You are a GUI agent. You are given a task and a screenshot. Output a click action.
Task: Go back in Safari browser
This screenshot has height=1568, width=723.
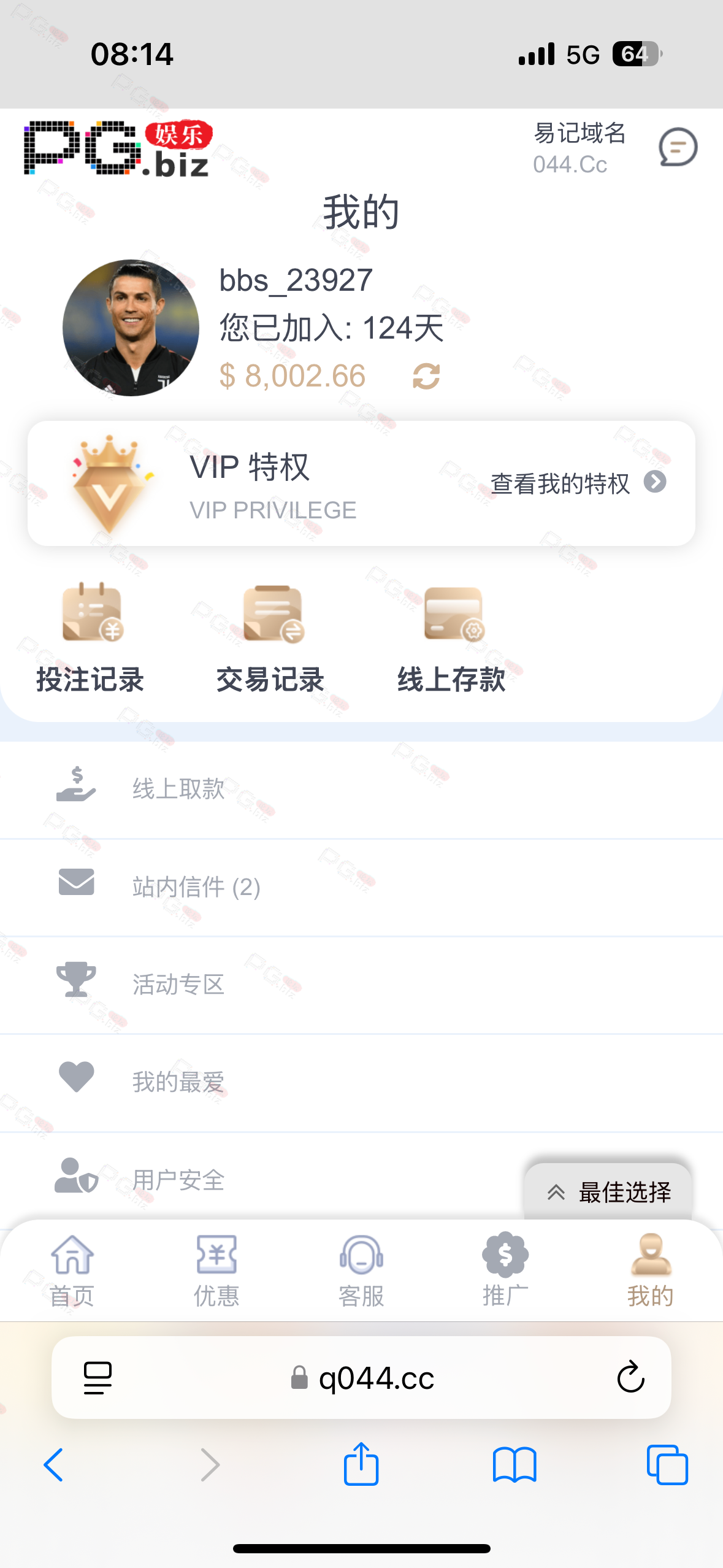(54, 1465)
